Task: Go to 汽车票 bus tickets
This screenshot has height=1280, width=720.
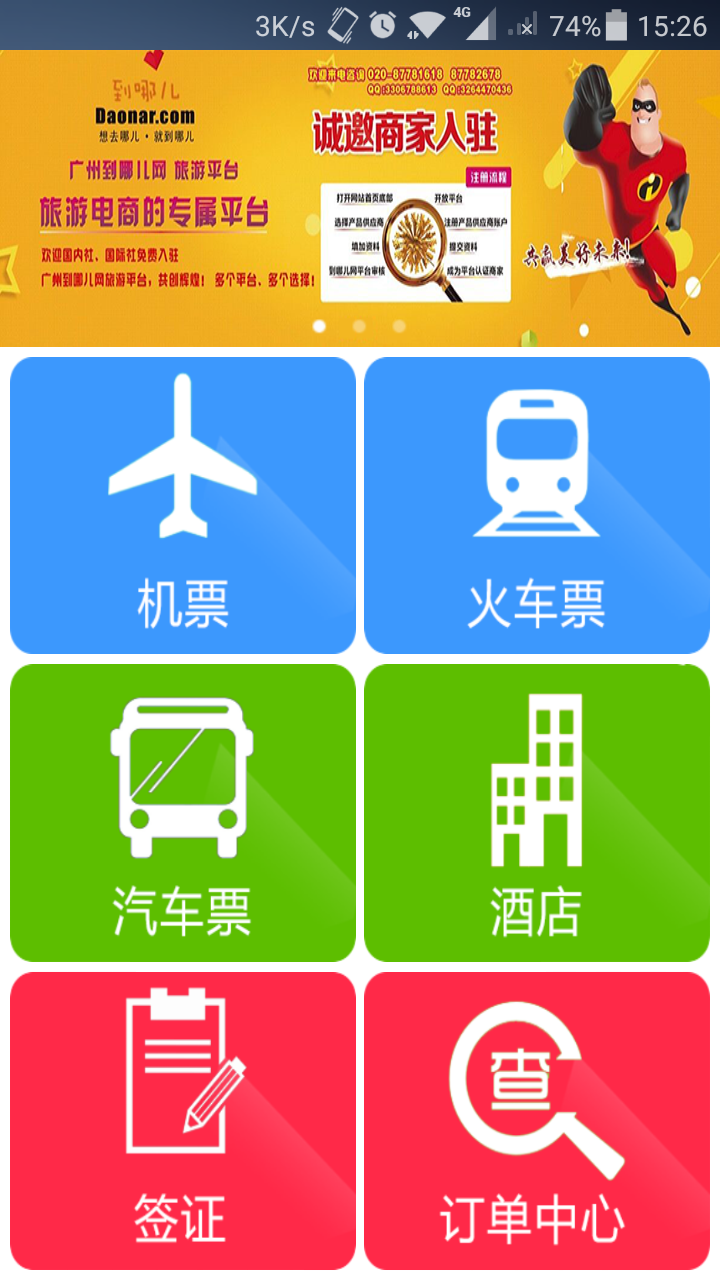Action: coord(183,812)
